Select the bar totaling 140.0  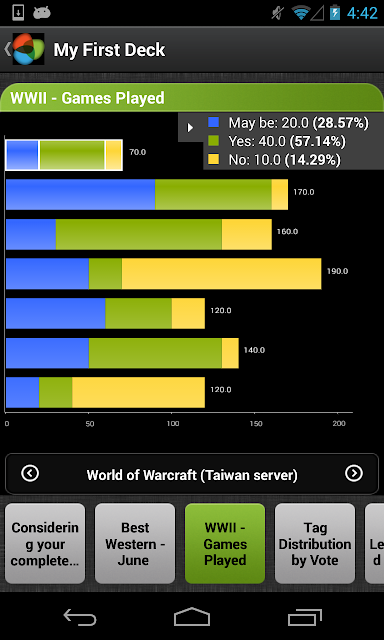click(122, 353)
